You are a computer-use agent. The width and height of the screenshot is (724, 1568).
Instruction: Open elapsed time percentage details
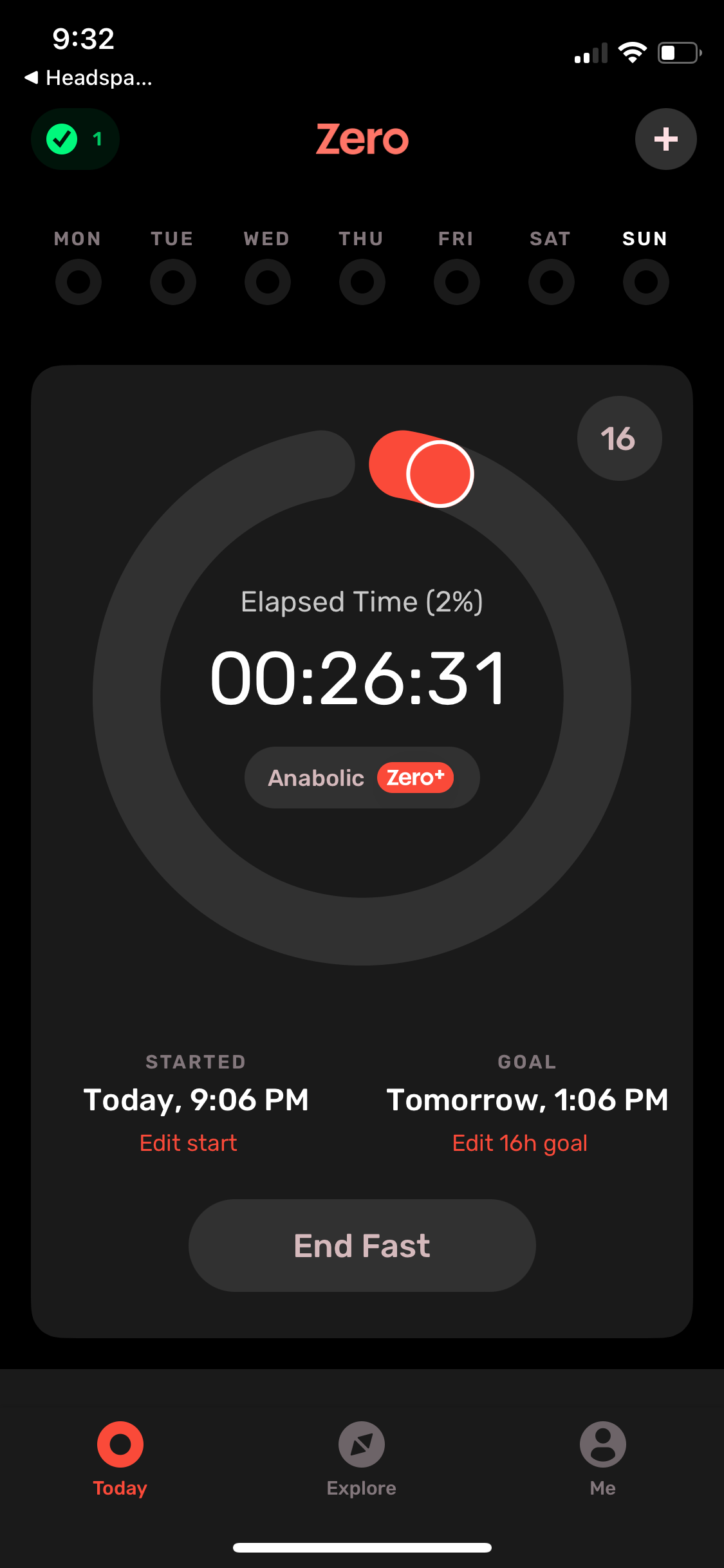(x=362, y=601)
